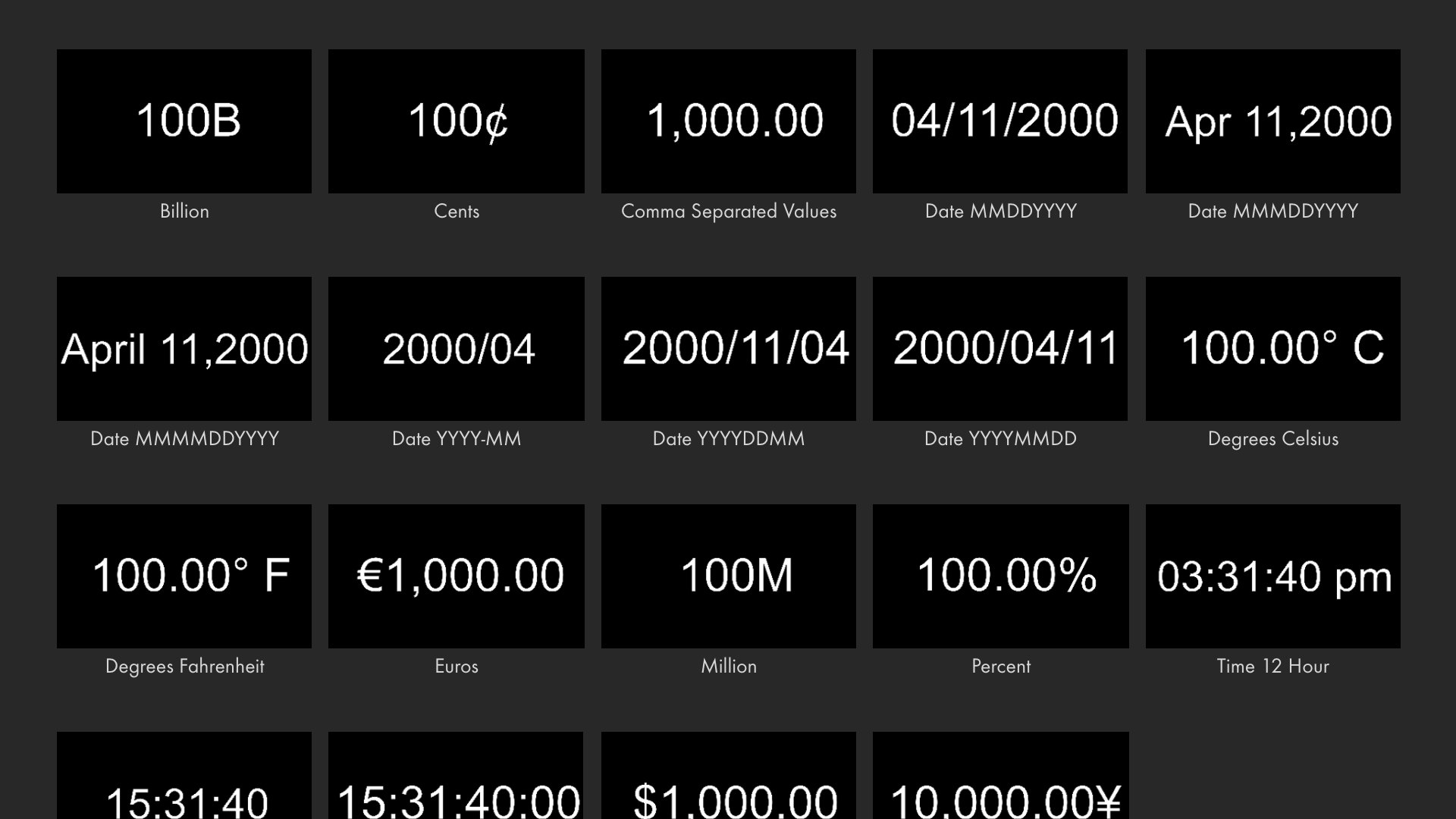Open the Date MMMMDDYYYY preset
Image resolution: width=1456 pixels, height=819 pixels.
pos(184,349)
